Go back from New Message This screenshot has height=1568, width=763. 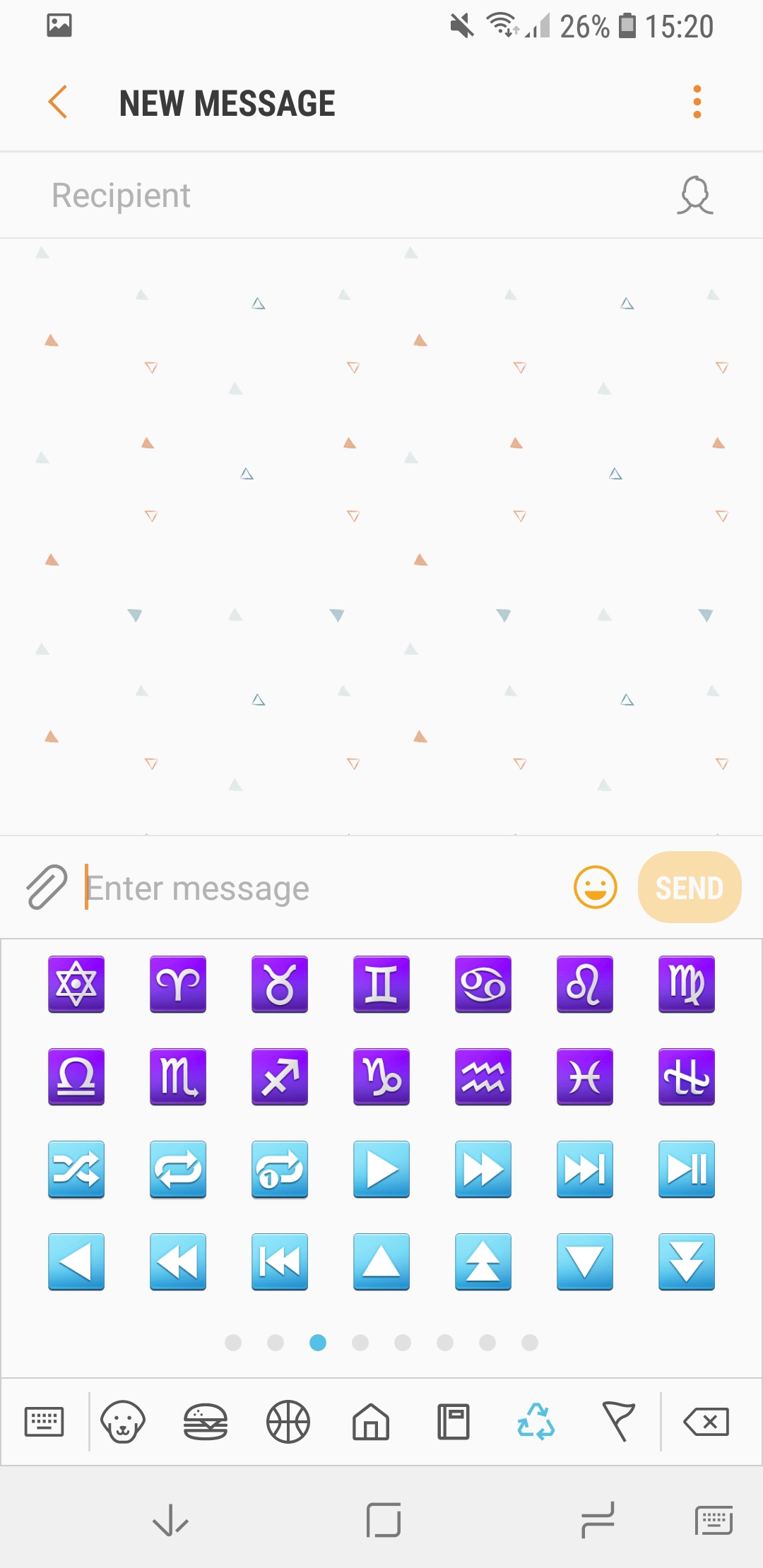coord(58,102)
